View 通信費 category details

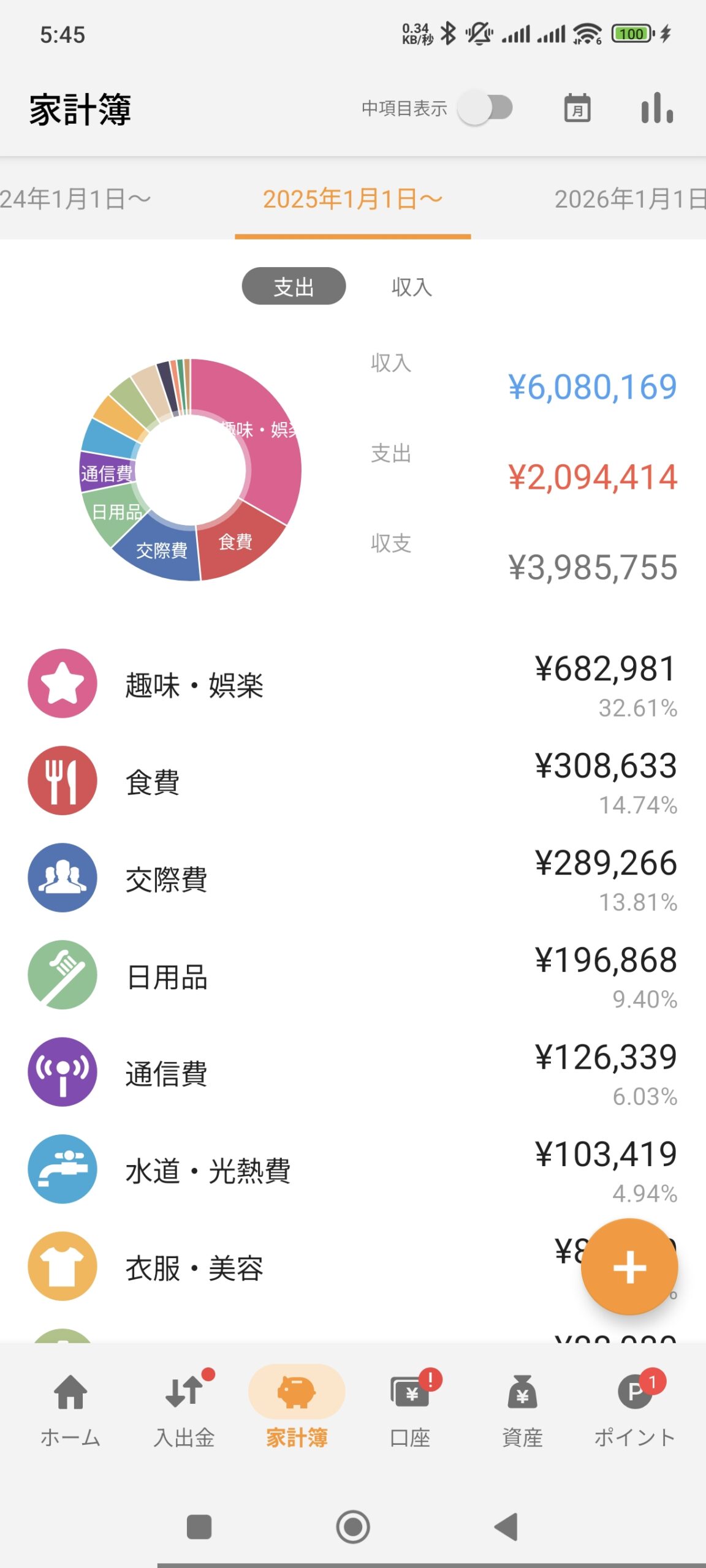353,1072
